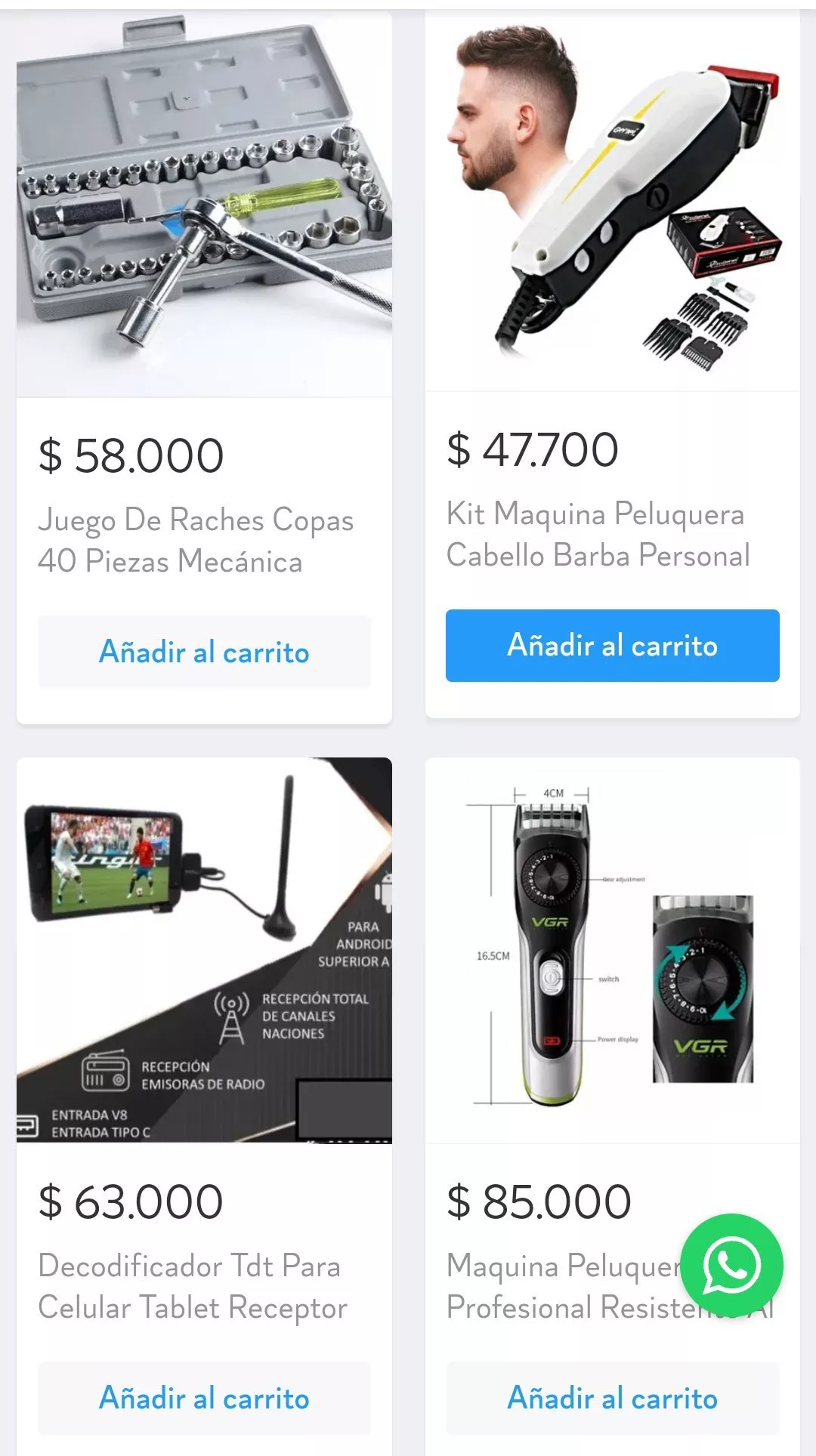Open the WhatsApp chat button
Screen dimensions: 816x1456
pyautogui.click(x=731, y=1265)
